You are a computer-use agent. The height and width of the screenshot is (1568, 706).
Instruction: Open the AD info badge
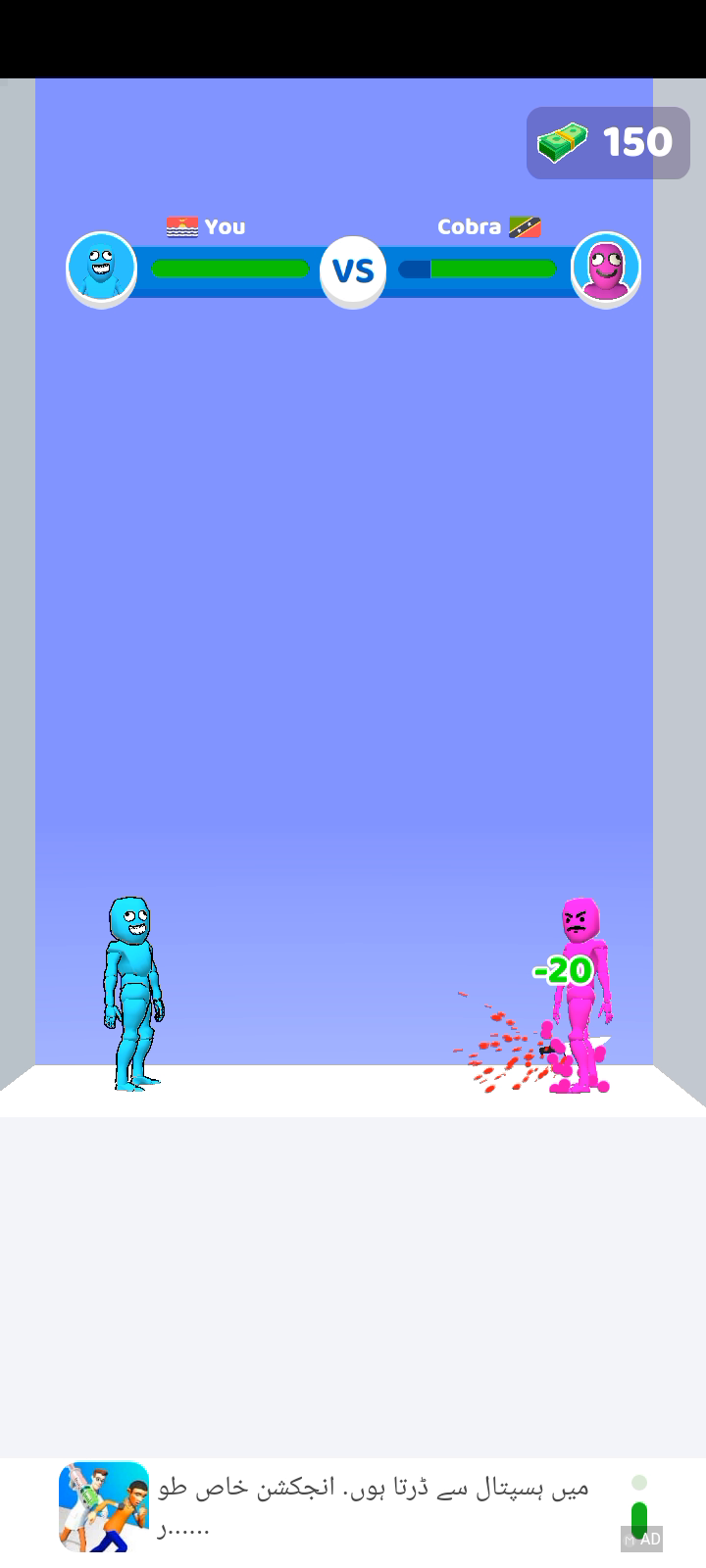pos(642,1540)
